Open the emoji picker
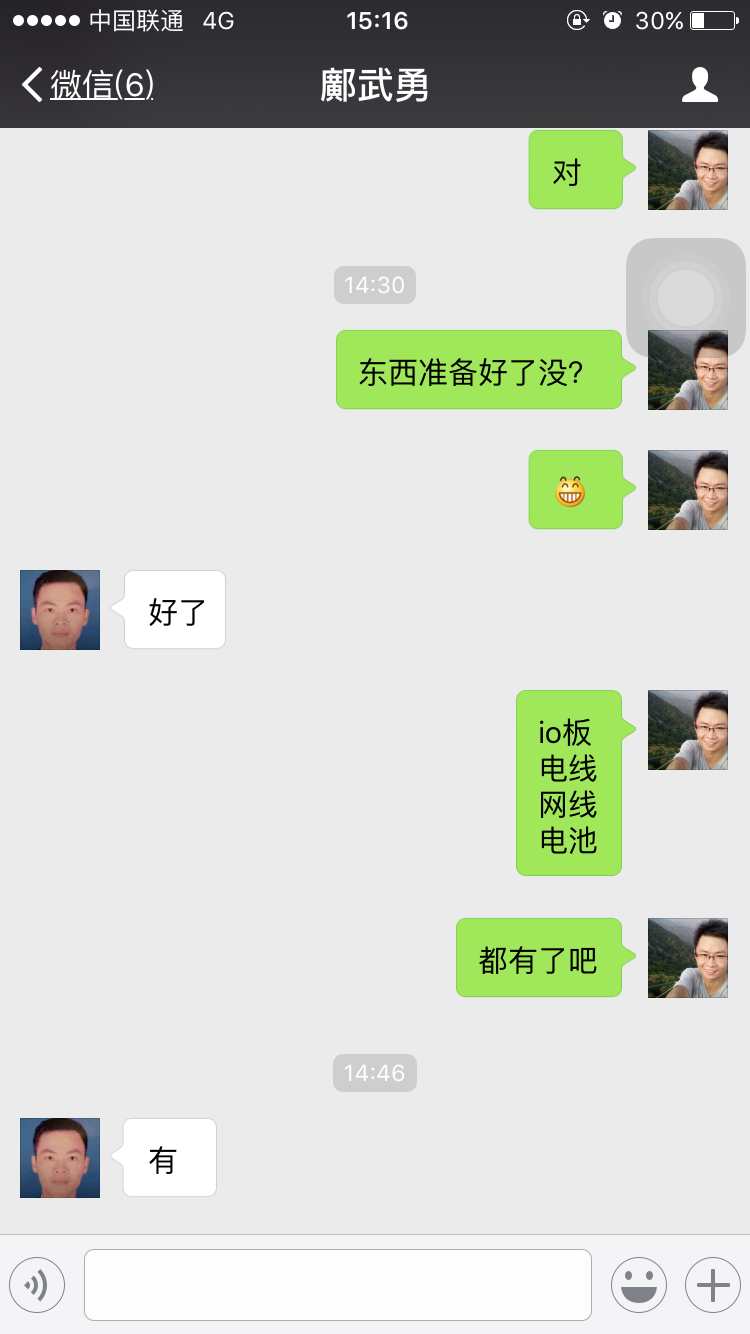This screenshot has width=750, height=1334. click(639, 1284)
